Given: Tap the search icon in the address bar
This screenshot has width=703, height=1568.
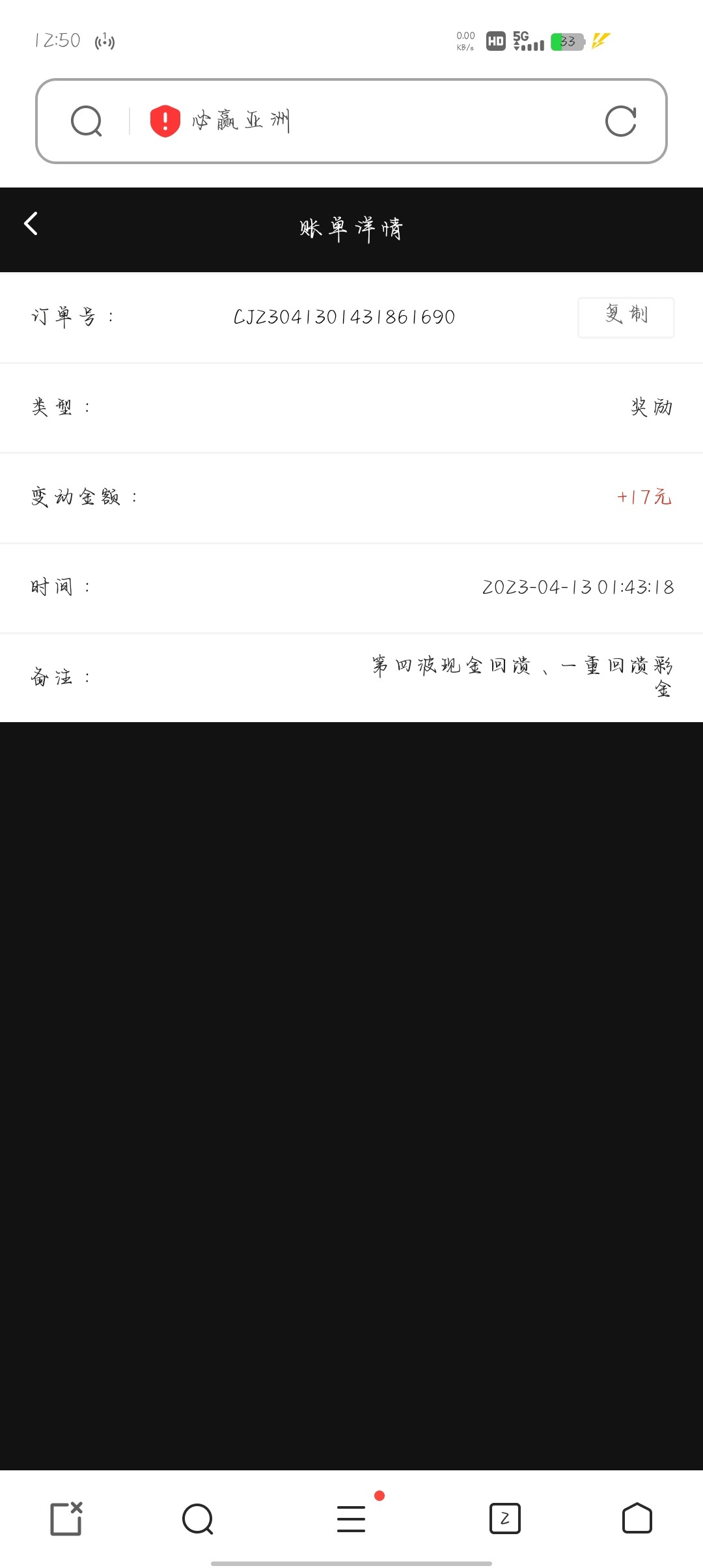Looking at the screenshot, I should point(87,121).
